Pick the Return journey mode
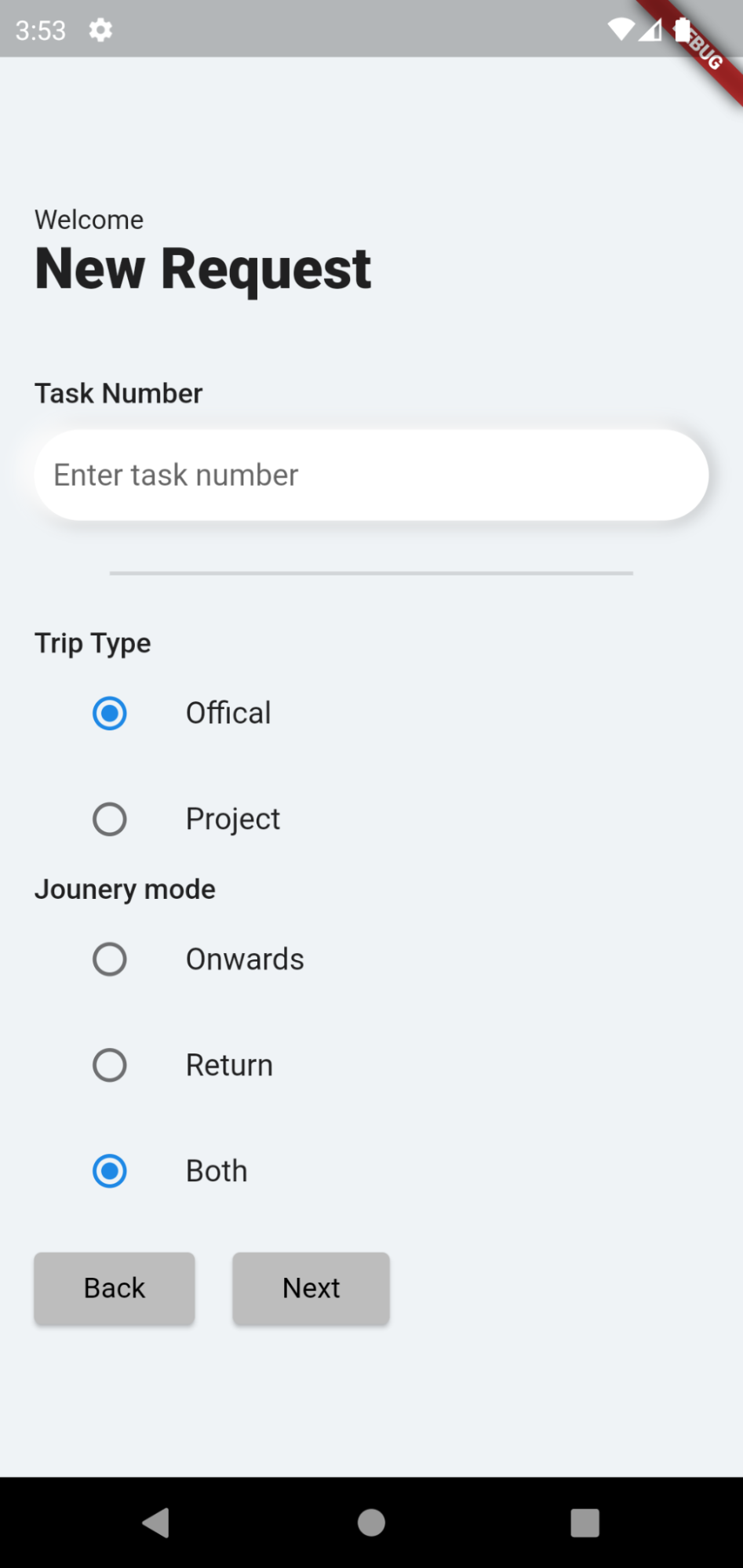 tap(110, 1065)
